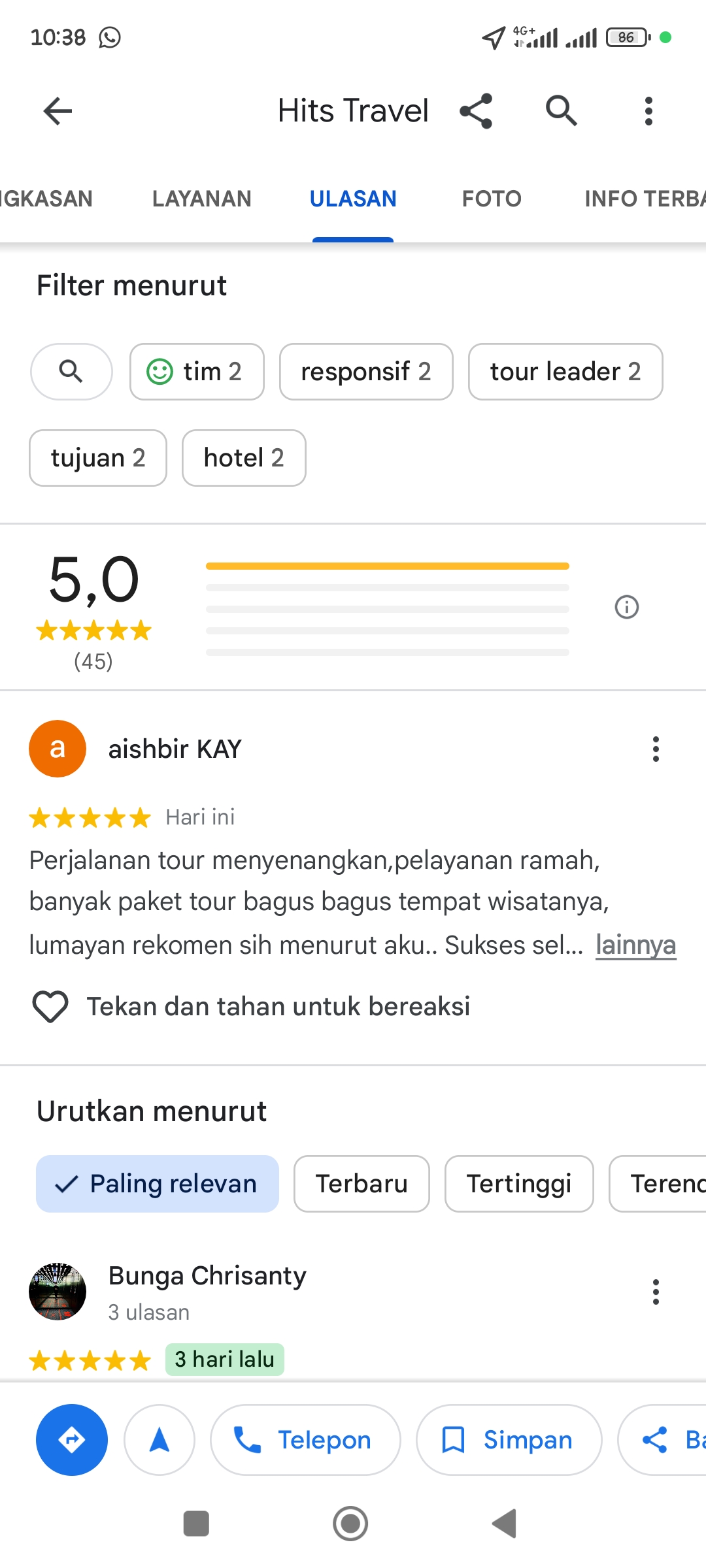
Task: Open the rating info icon
Action: point(627,607)
